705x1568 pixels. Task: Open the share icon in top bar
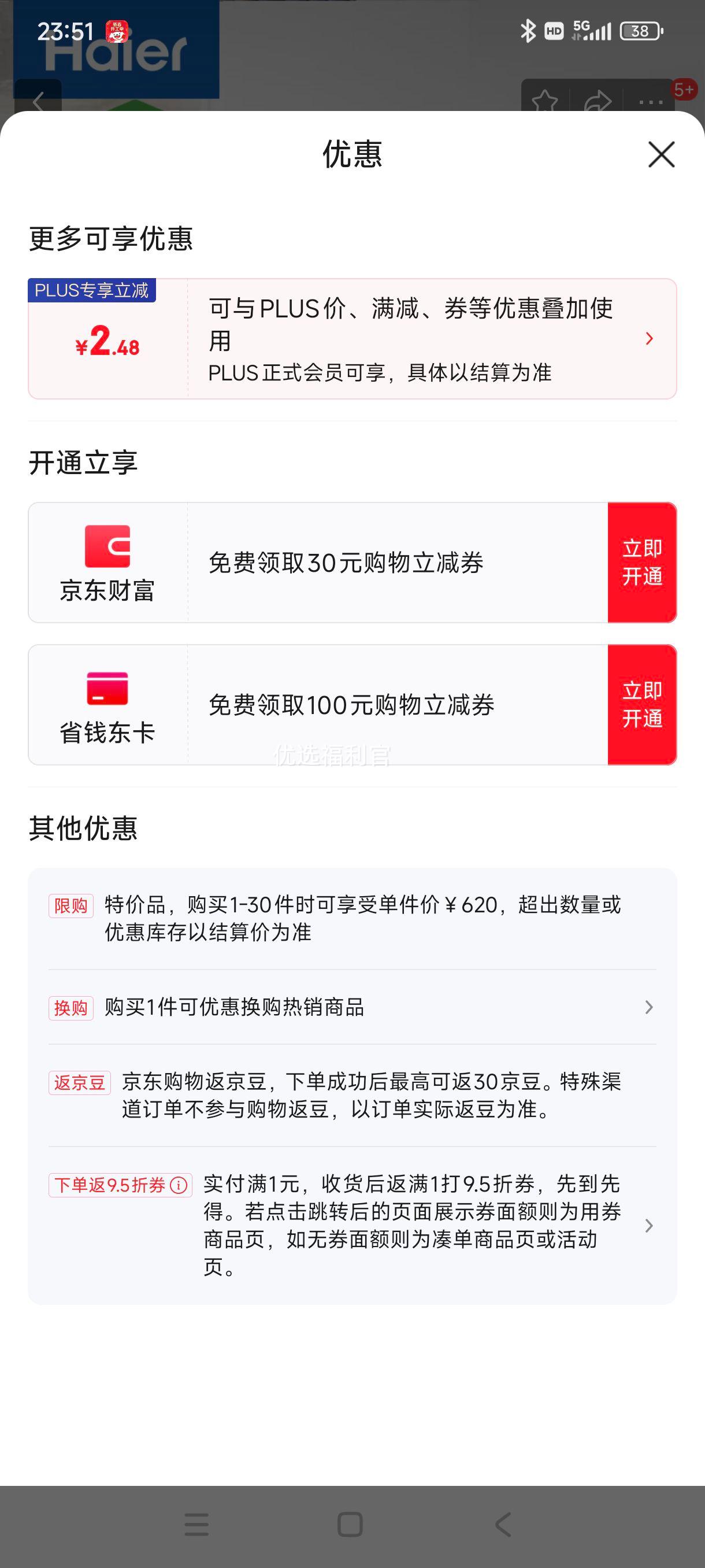pyautogui.click(x=598, y=101)
